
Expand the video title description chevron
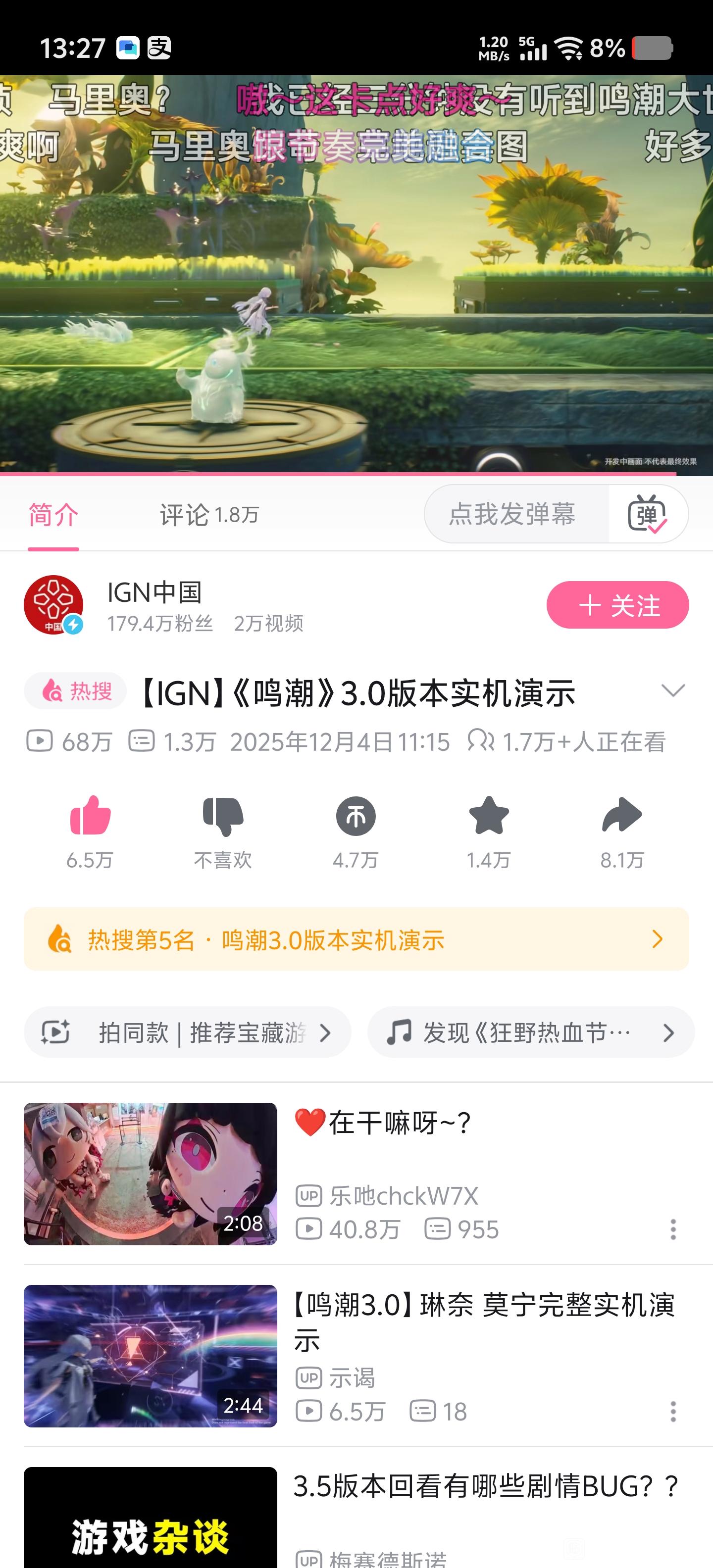[x=673, y=690]
